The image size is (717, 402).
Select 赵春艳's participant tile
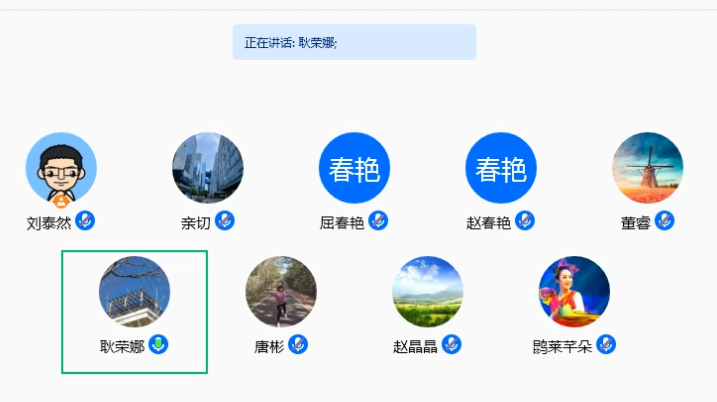pyautogui.click(x=501, y=169)
